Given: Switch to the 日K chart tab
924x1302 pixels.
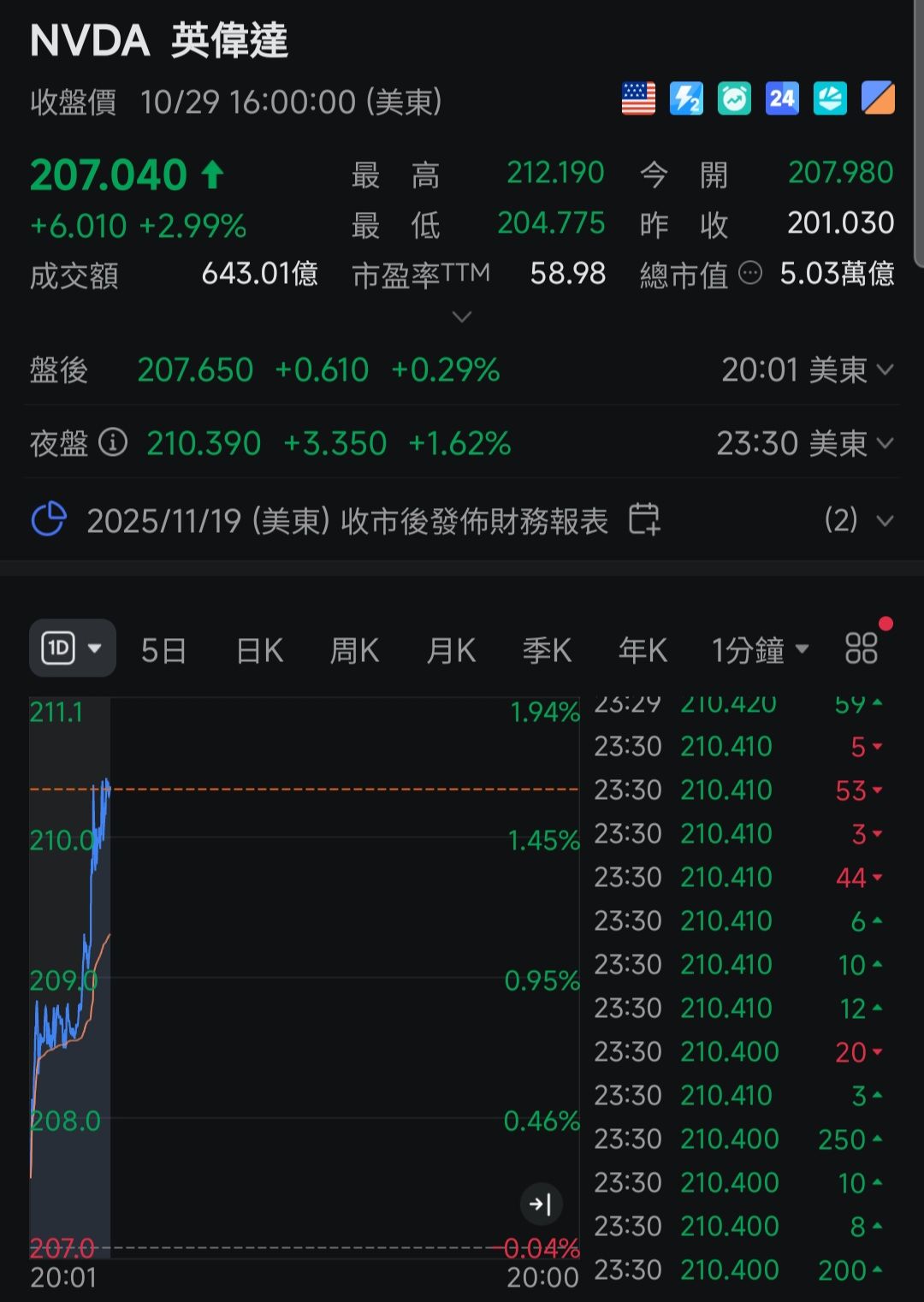Looking at the screenshot, I should coord(258,649).
